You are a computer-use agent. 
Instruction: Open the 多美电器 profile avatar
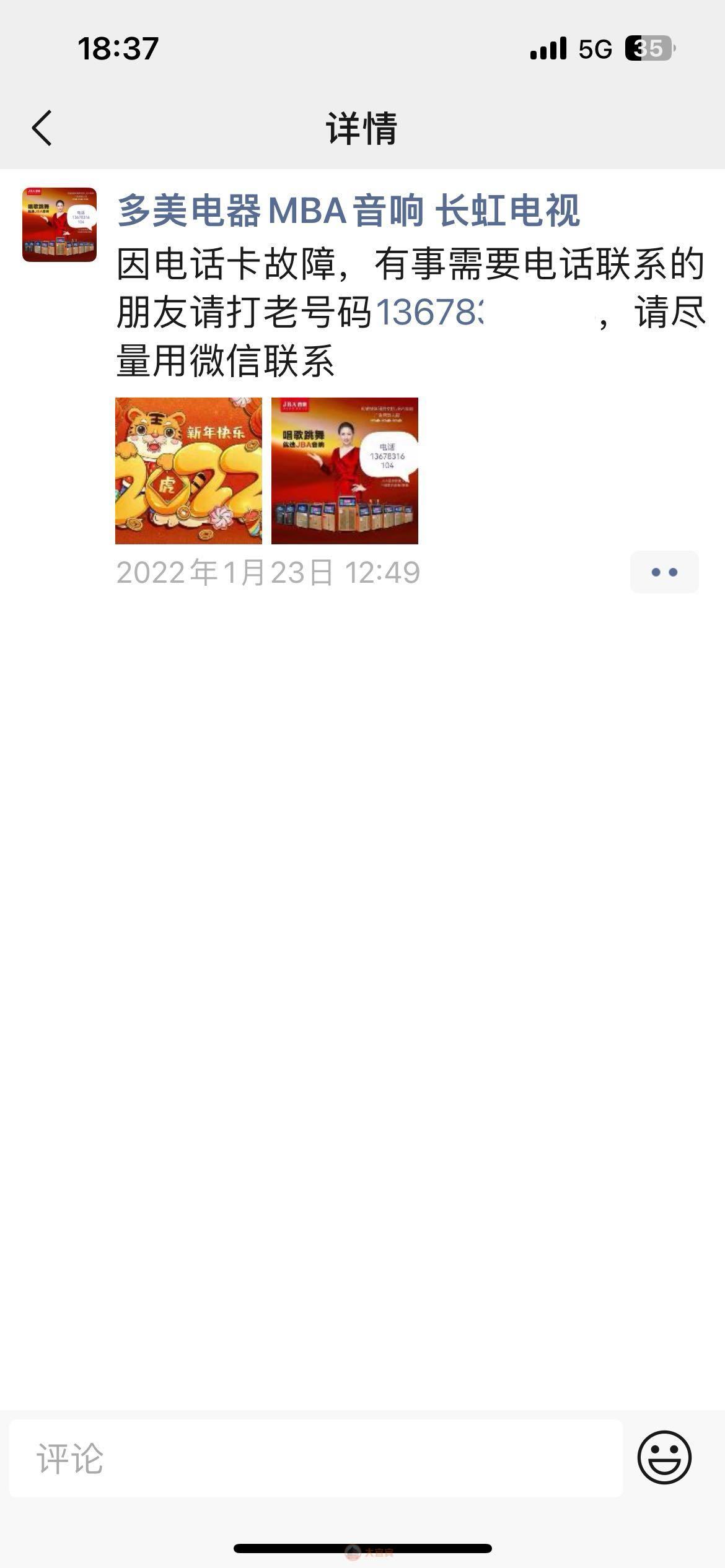coord(59,225)
